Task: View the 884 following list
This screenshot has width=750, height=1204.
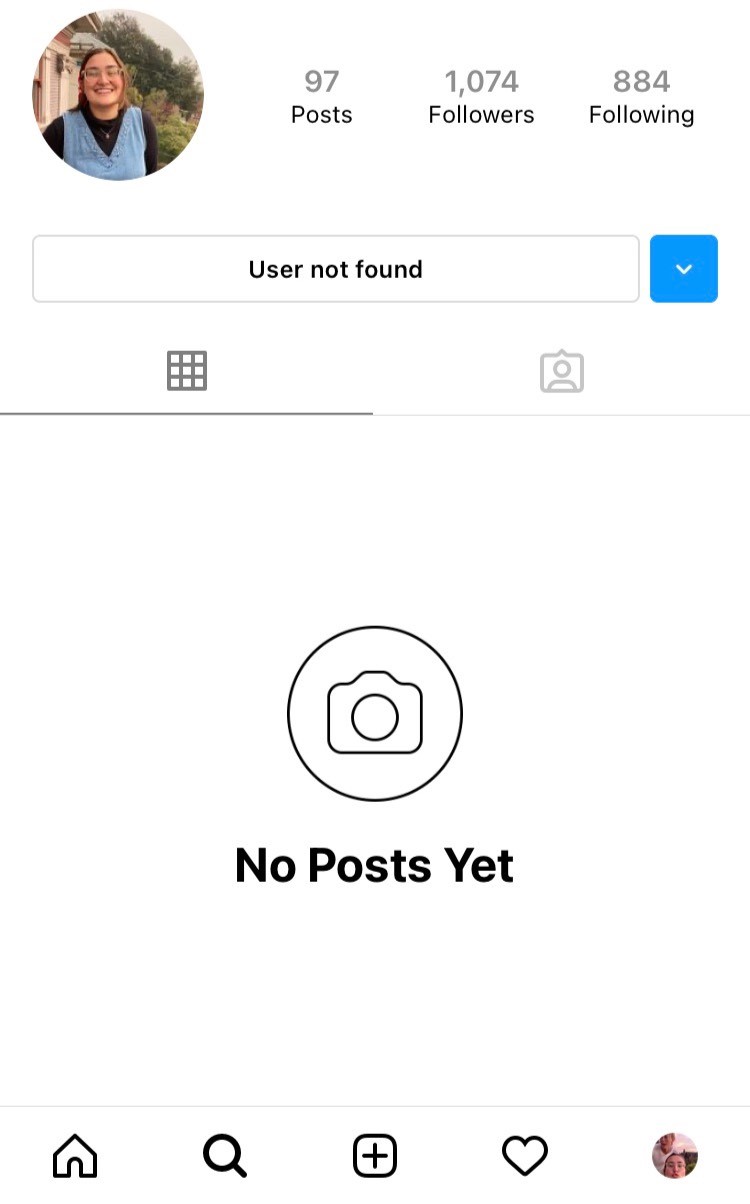Action: pyautogui.click(x=641, y=97)
